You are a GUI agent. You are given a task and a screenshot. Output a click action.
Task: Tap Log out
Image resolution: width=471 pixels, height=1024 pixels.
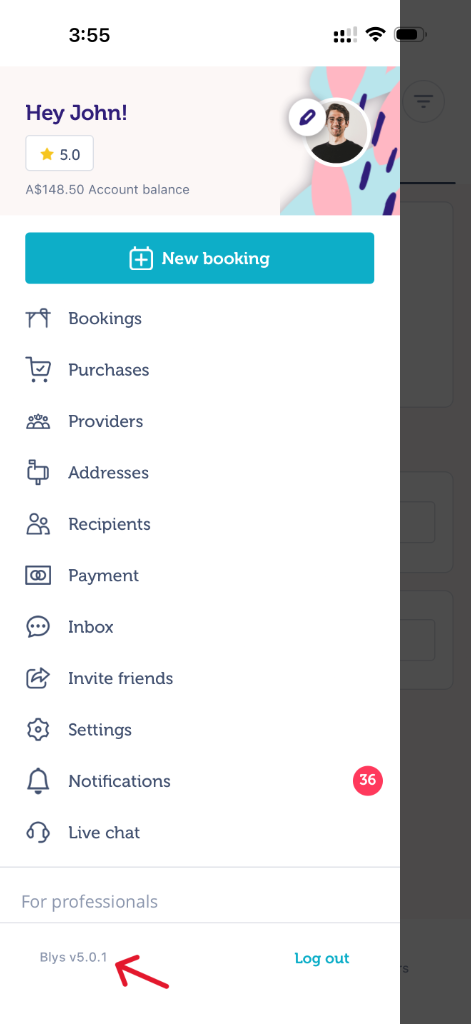322,958
